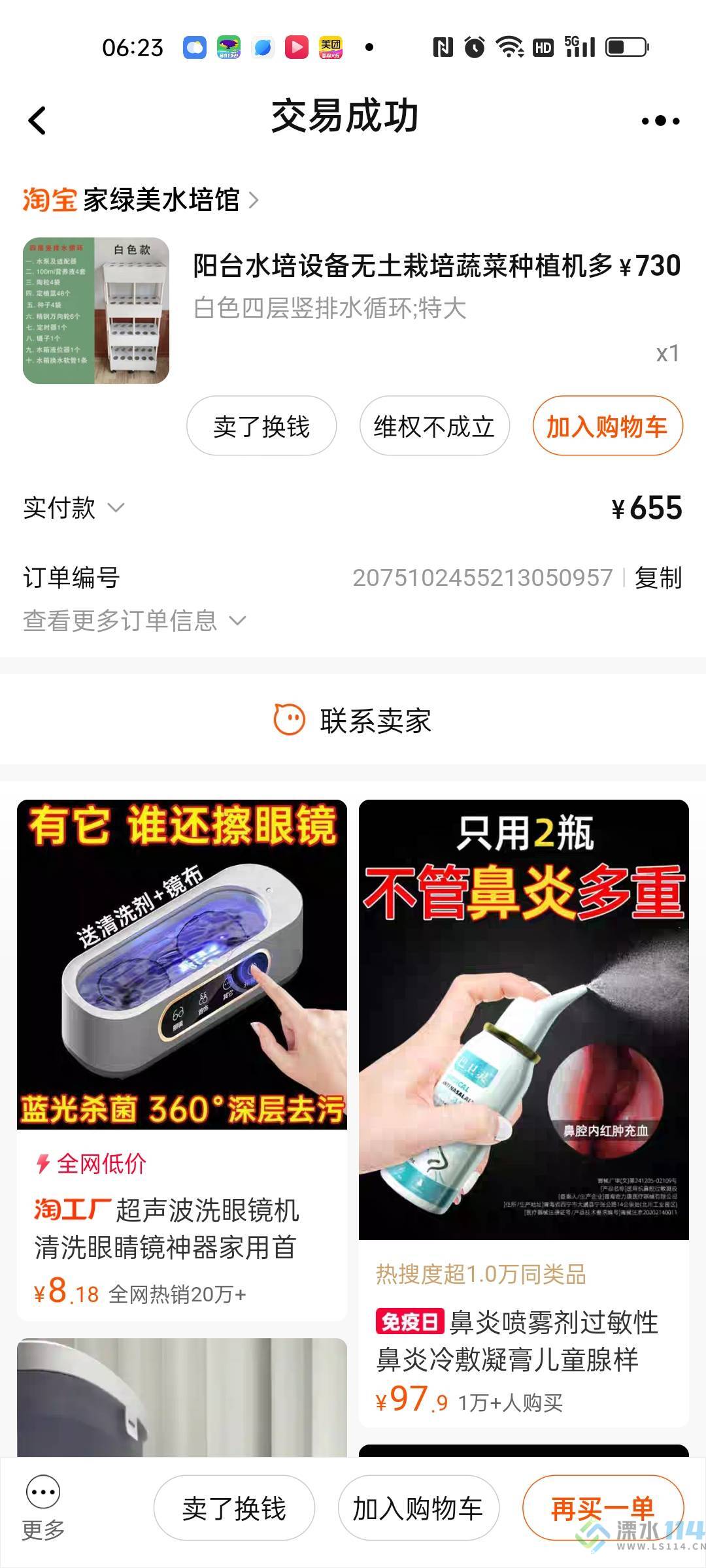Open the 鼻炎喷雾剂 product card
Viewport: 706px width, 1568px height.
524,1111
